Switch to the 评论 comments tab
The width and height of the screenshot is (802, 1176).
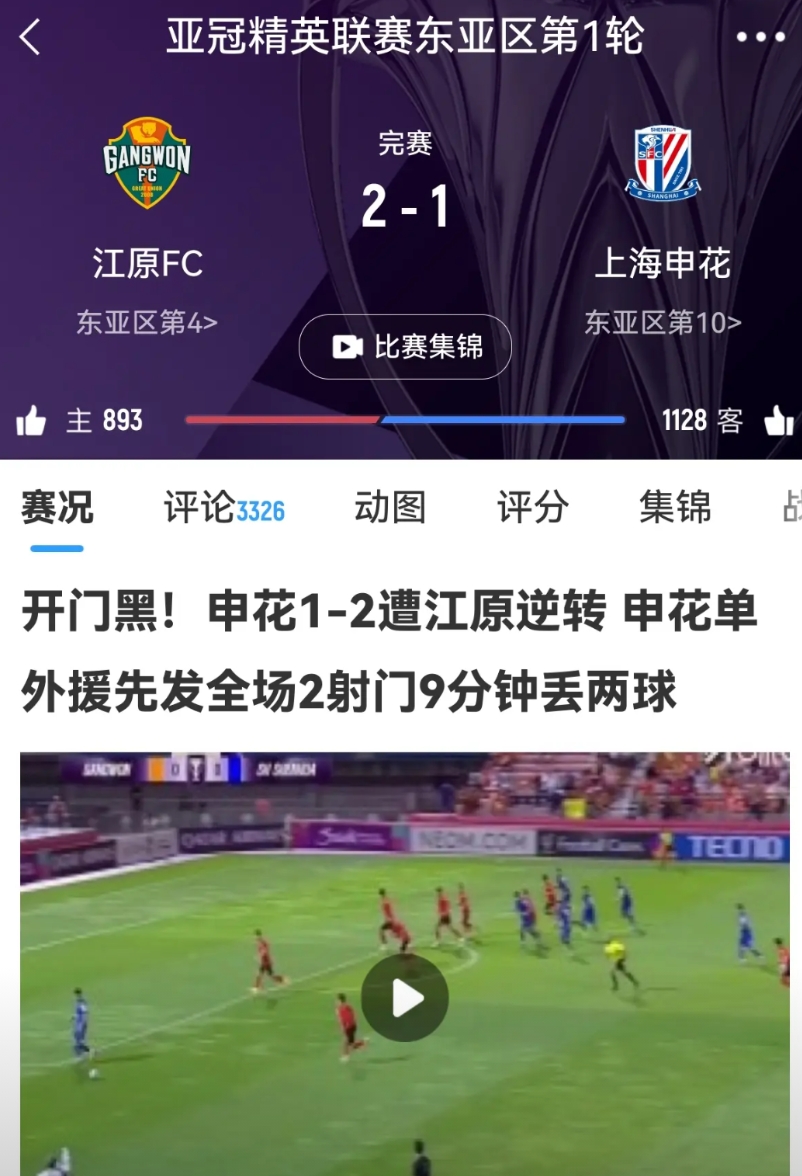[224, 508]
